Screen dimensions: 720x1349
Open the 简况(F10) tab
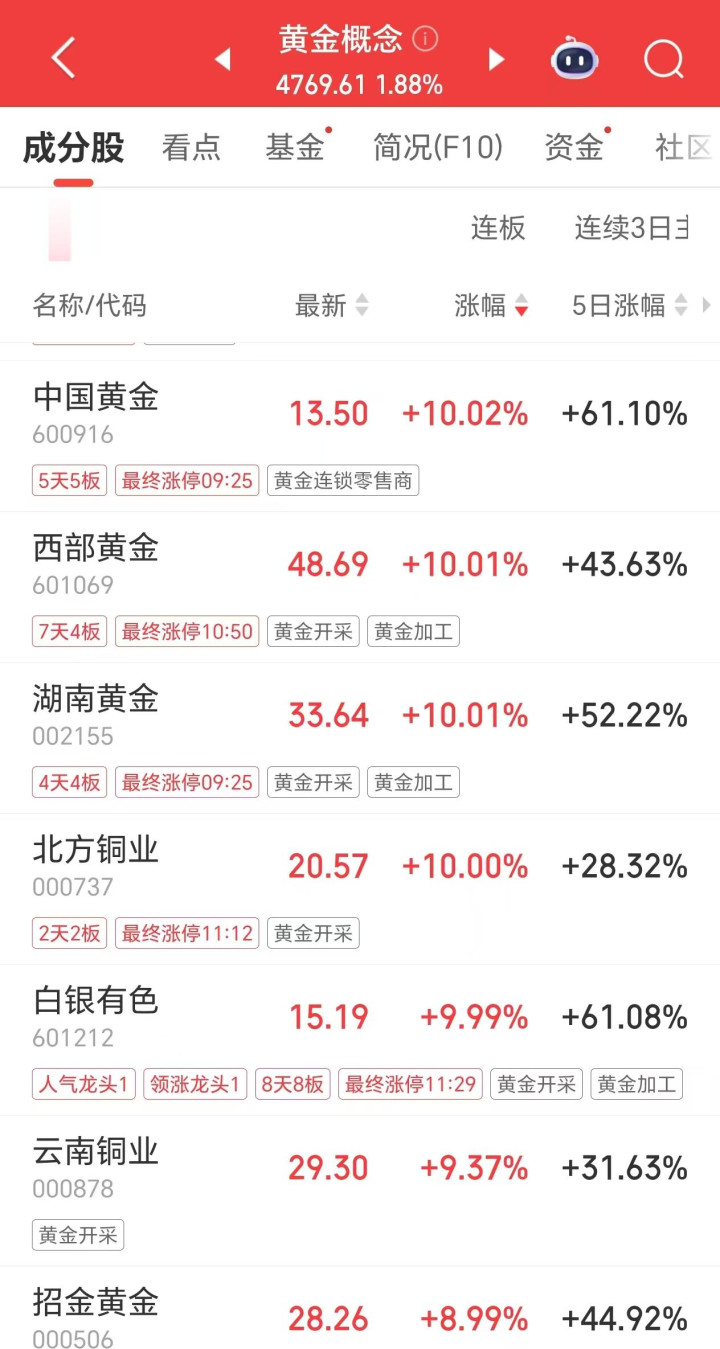click(x=438, y=148)
